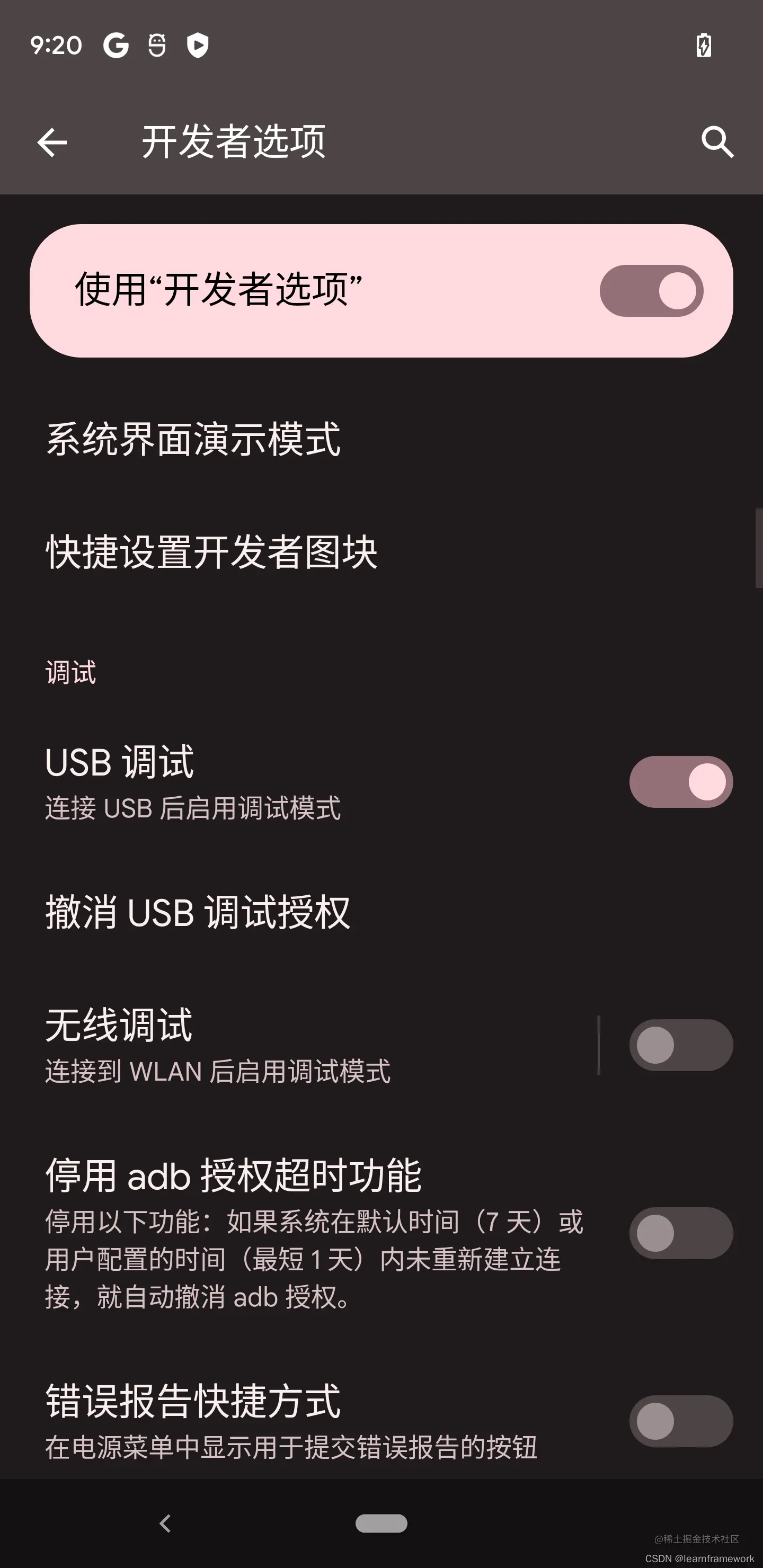This screenshot has height=1568, width=763.
Task: Enable 停用 adb 授权超时功能 toggle
Action: click(x=680, y=1233)
